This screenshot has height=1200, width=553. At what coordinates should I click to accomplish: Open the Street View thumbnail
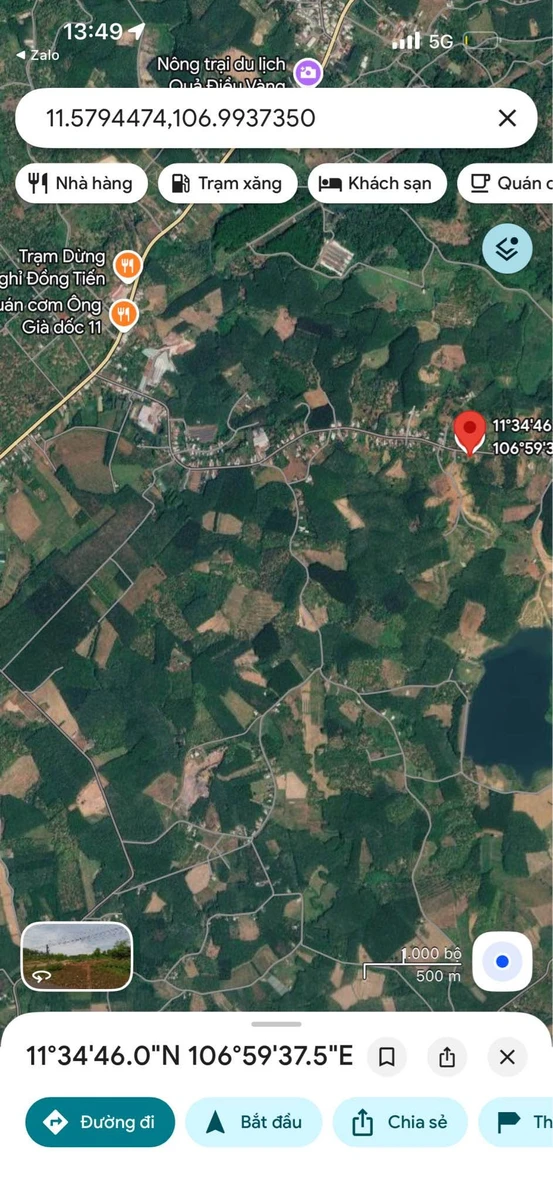77,956
